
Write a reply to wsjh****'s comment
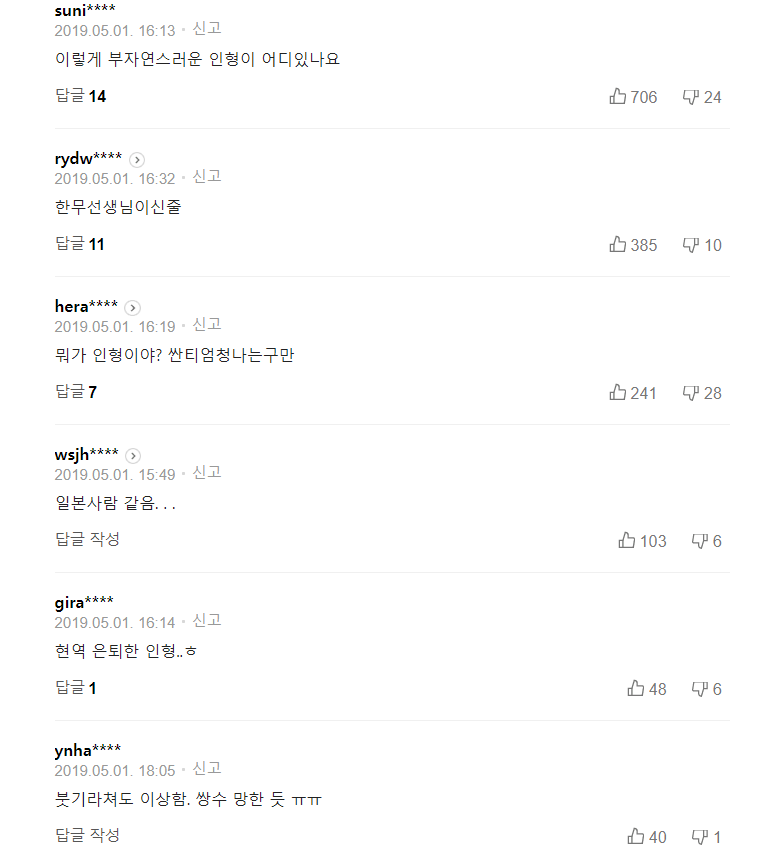click(x=87, y=539)
